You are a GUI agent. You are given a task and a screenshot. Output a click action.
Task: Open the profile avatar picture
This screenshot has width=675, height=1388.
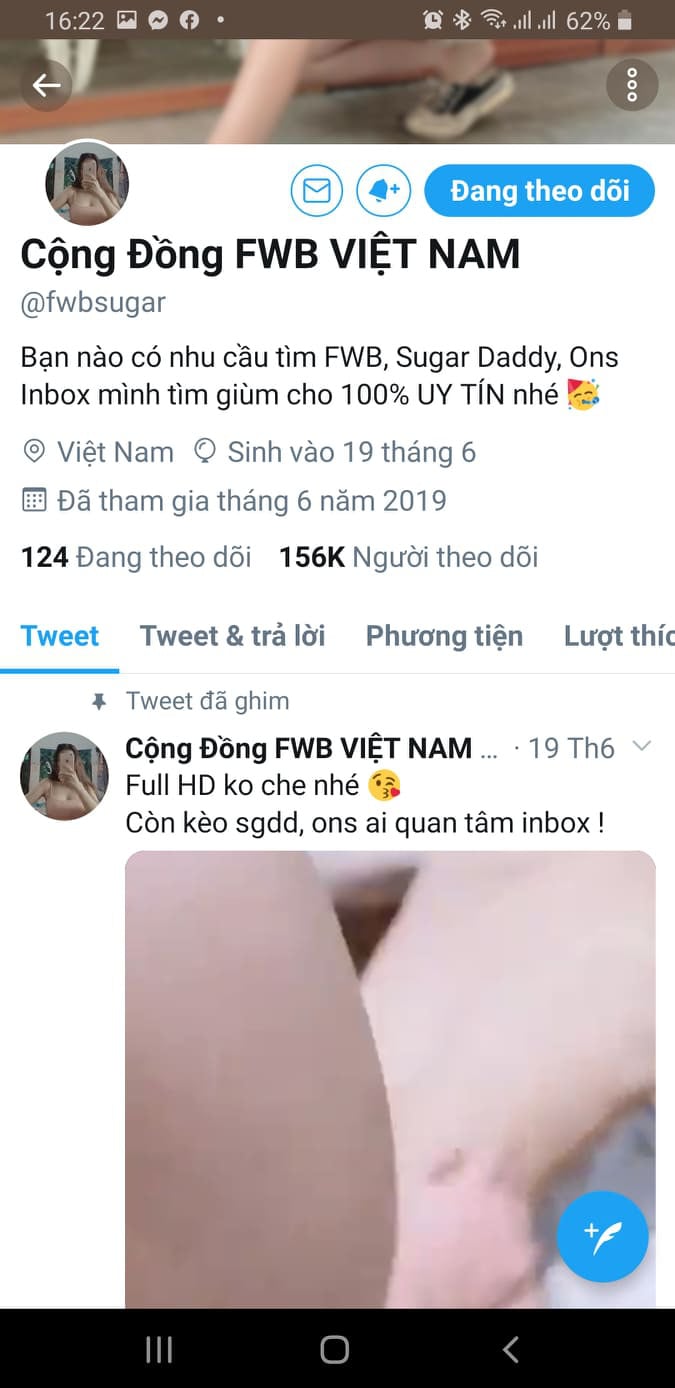coord(87,184)
